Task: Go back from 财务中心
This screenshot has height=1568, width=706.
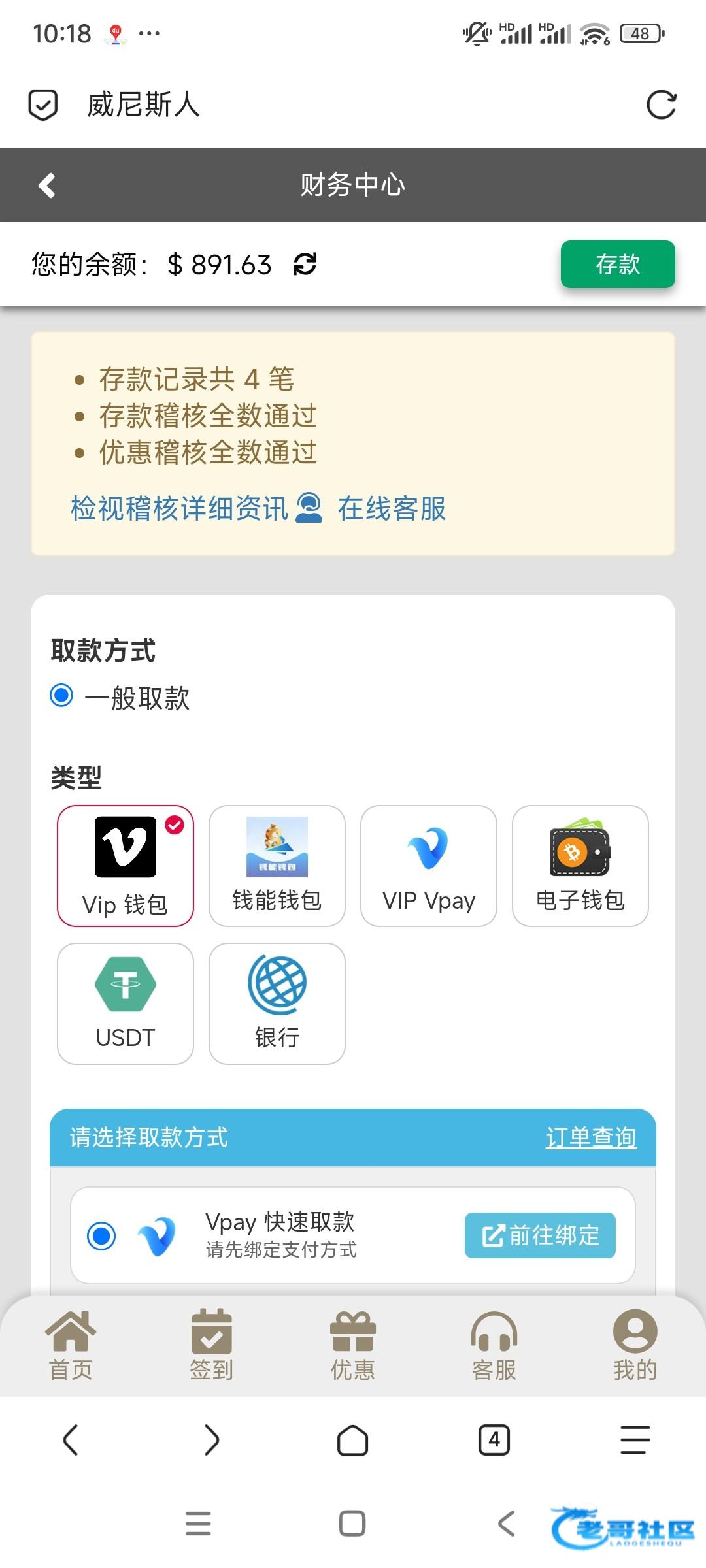Action: click(x=47, y=185)
